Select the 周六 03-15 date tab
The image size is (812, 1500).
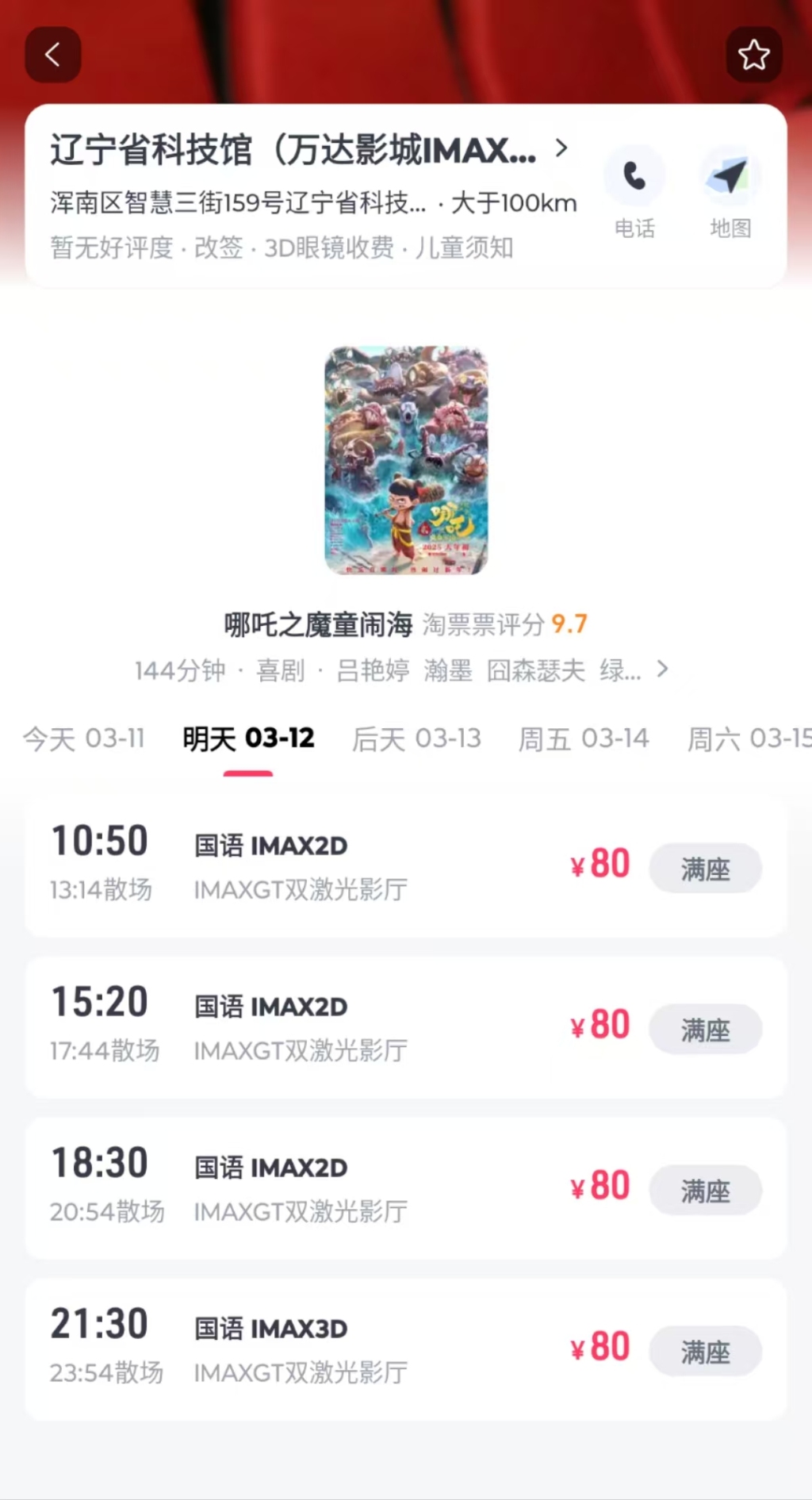click(x=748, y=739)
